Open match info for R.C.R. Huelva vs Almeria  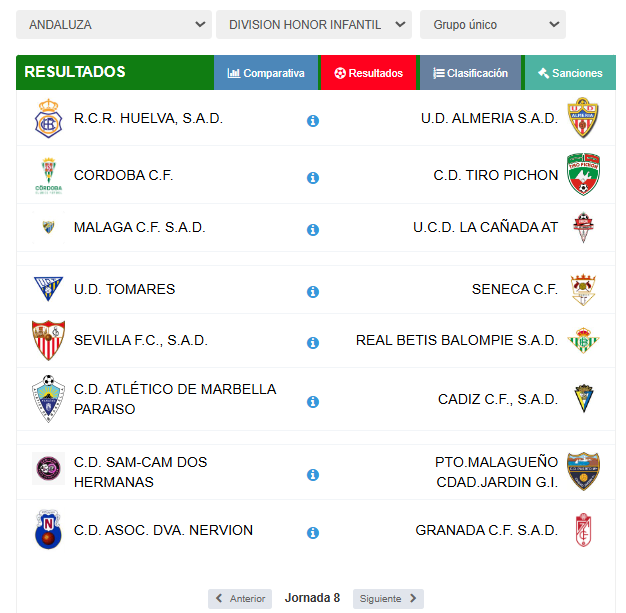point(312,121)
